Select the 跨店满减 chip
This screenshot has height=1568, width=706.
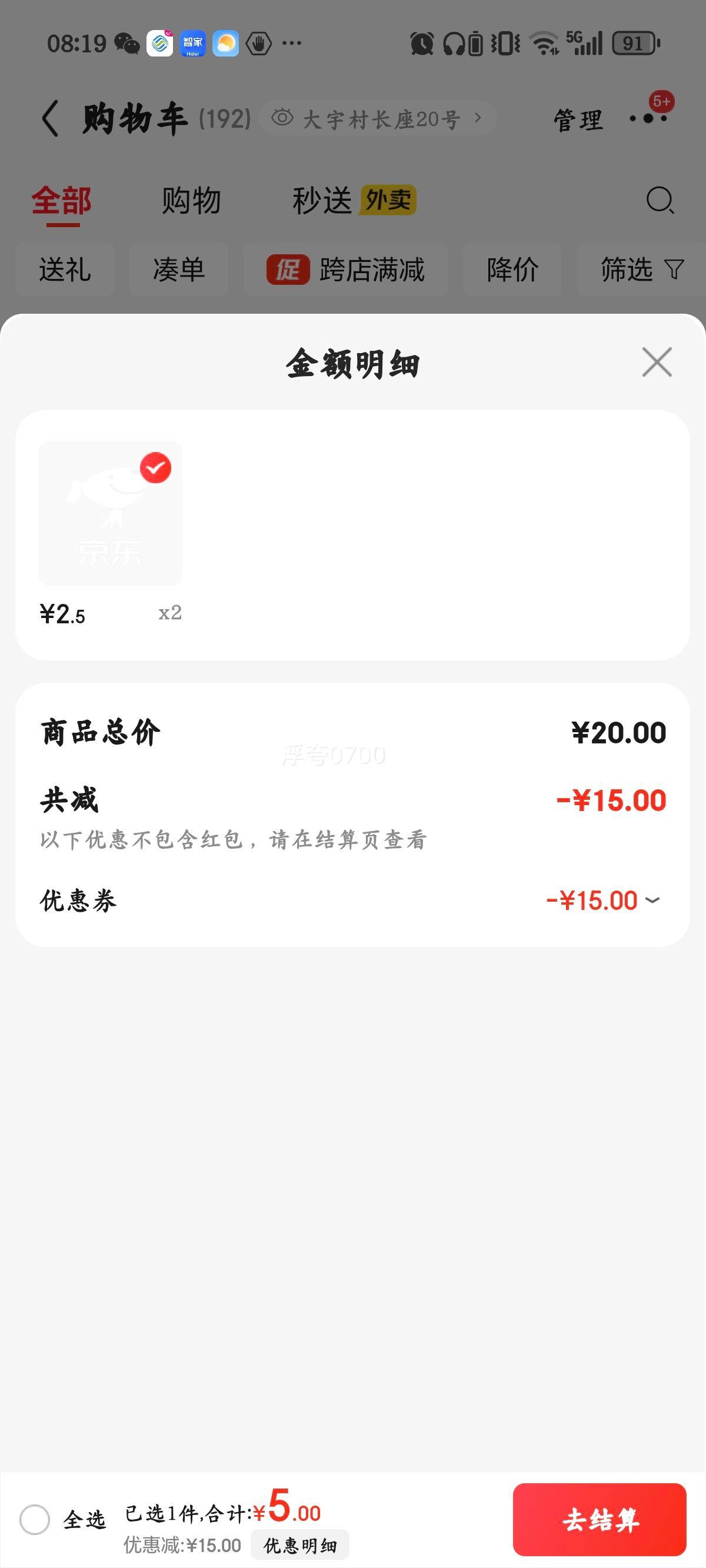click(345, 270)
